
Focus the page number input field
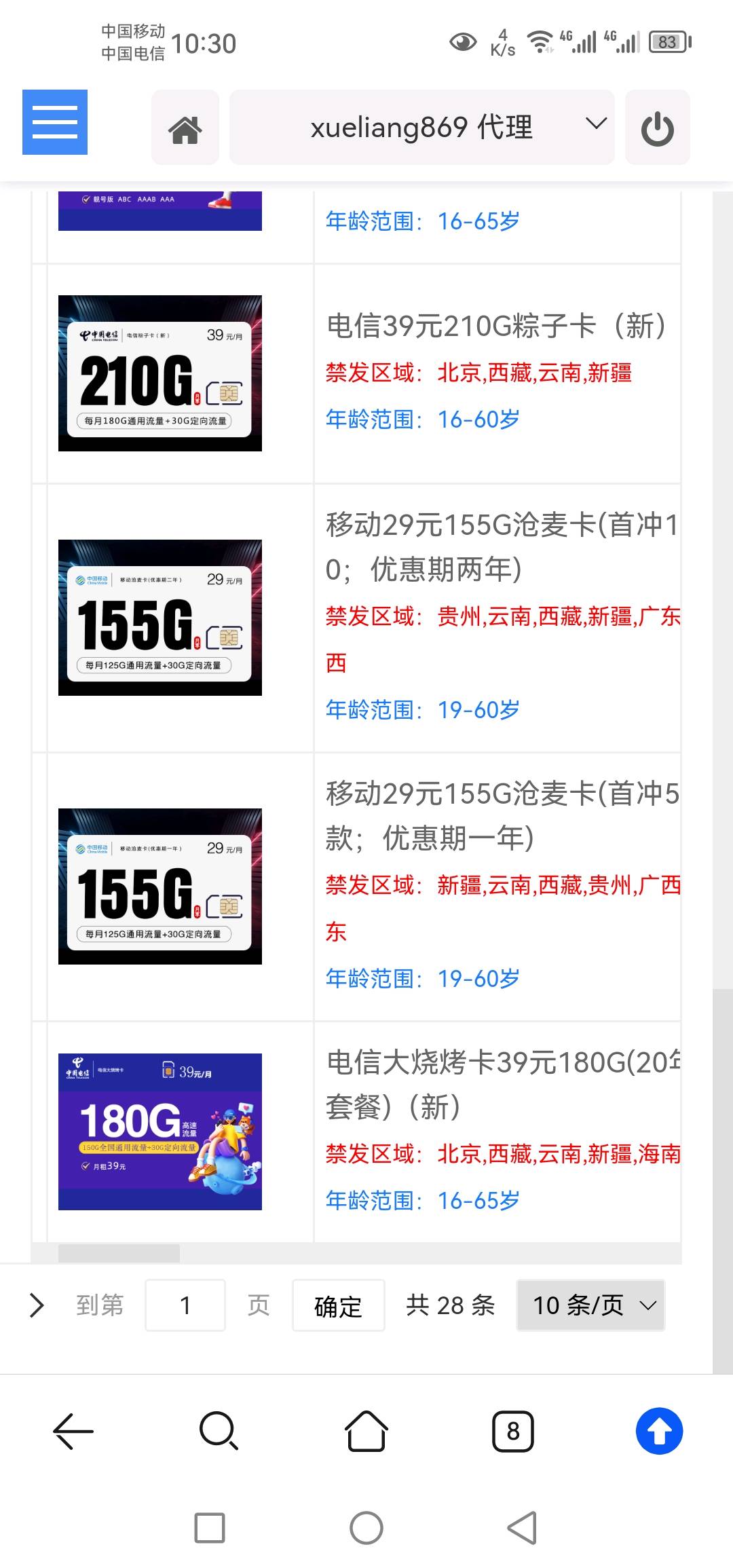click(185, 1305)
